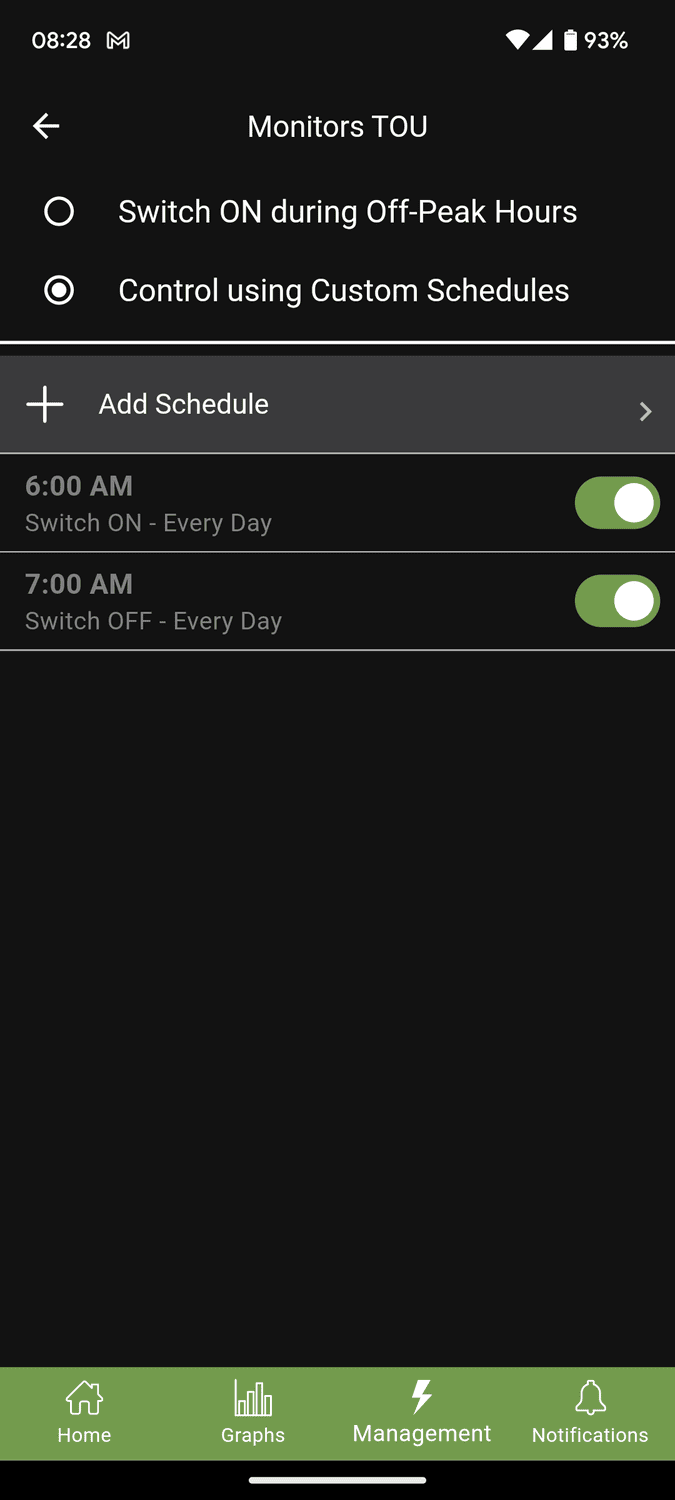675x1500 pixels.
Task: Go back from Monitors TOU
Action: 46,126
